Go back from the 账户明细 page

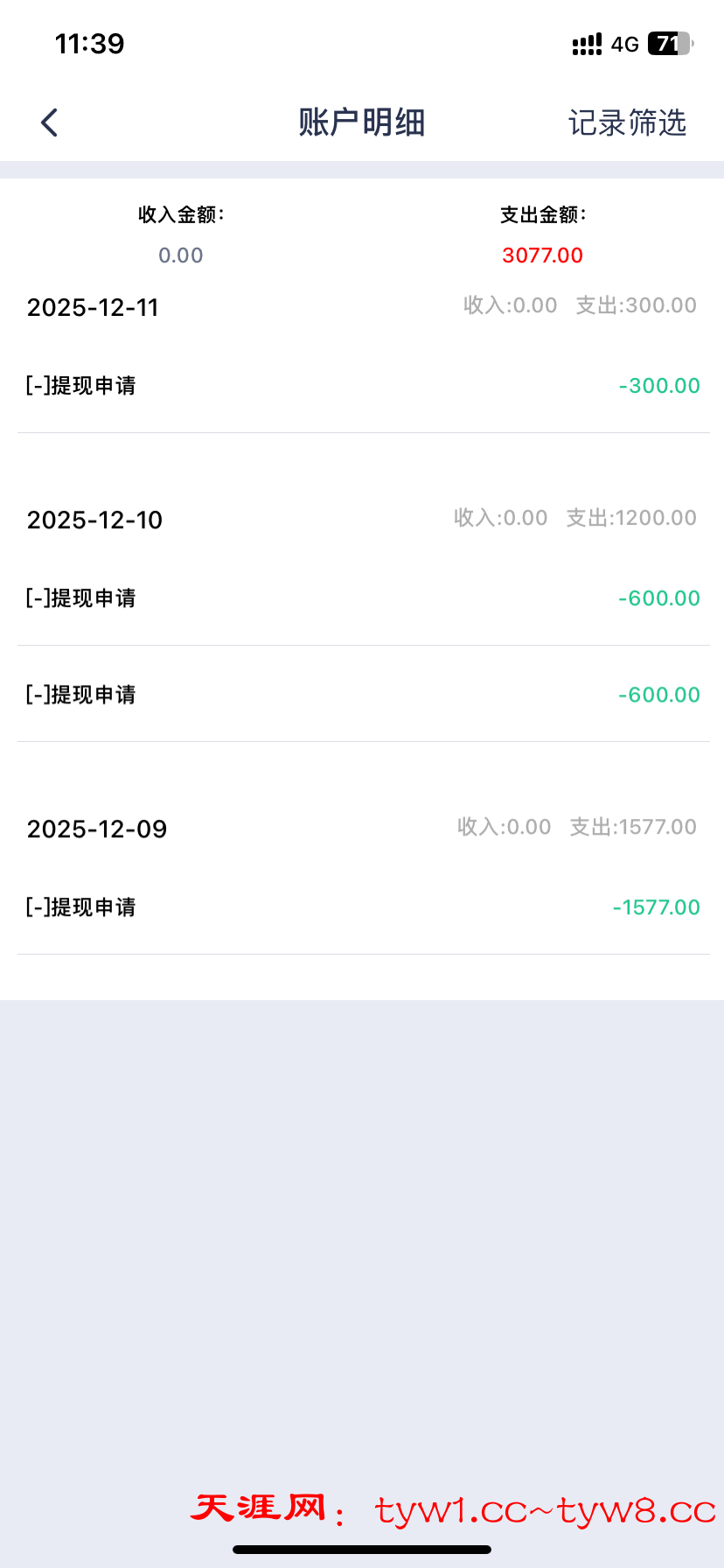[x=50, y=122]
